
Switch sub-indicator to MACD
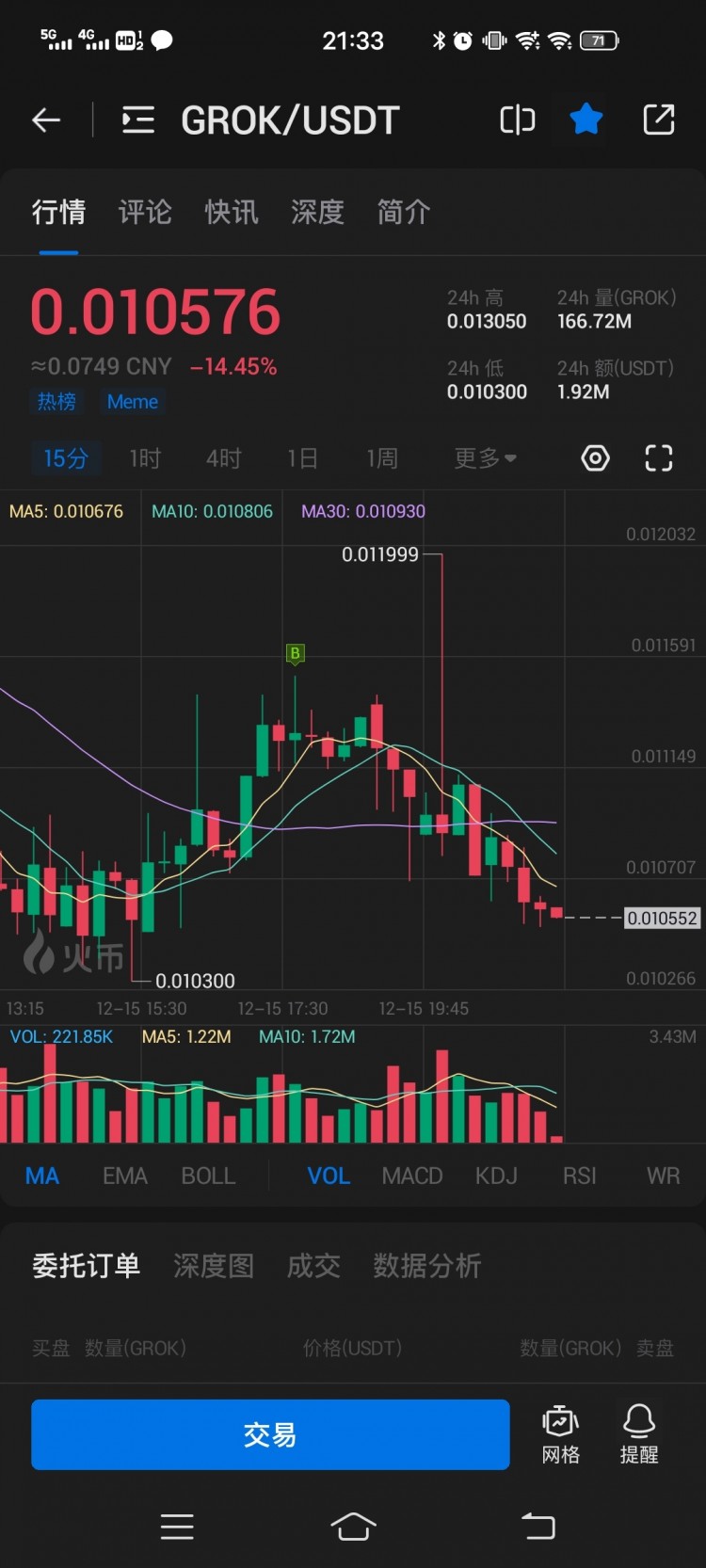tap(411, 1176)
